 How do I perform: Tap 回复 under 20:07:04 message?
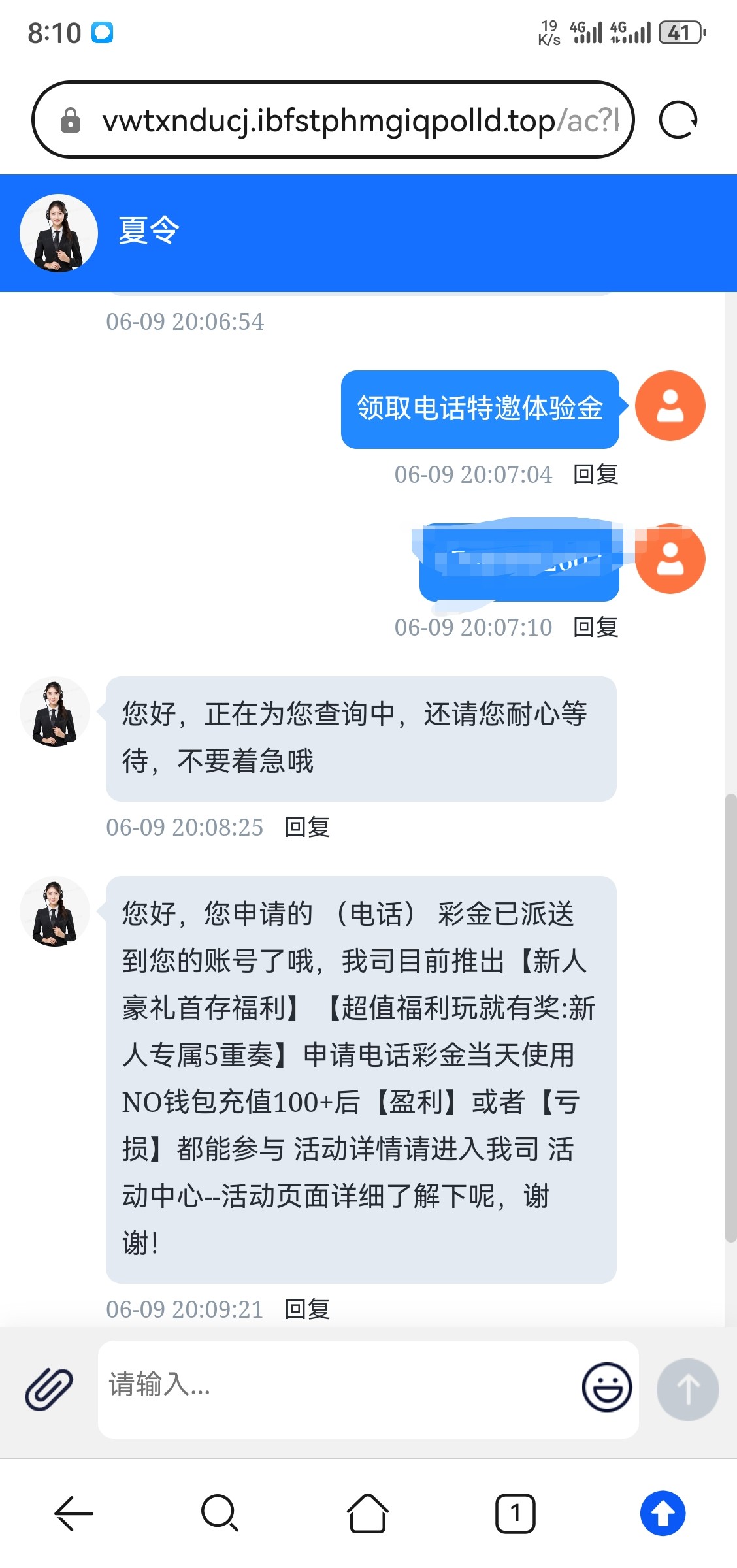[596, 474]
